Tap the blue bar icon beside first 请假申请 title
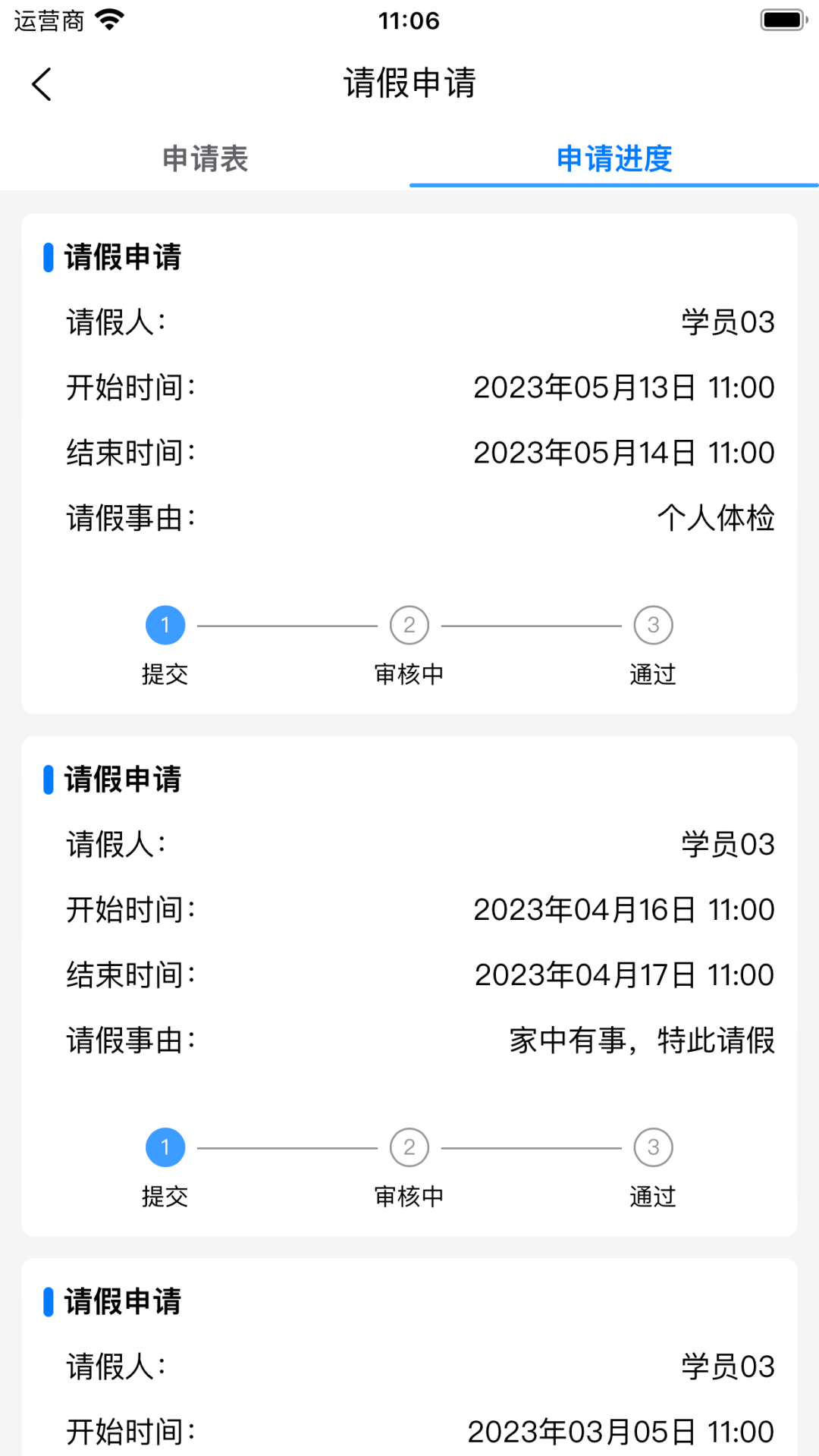 (x=49, y=258)
